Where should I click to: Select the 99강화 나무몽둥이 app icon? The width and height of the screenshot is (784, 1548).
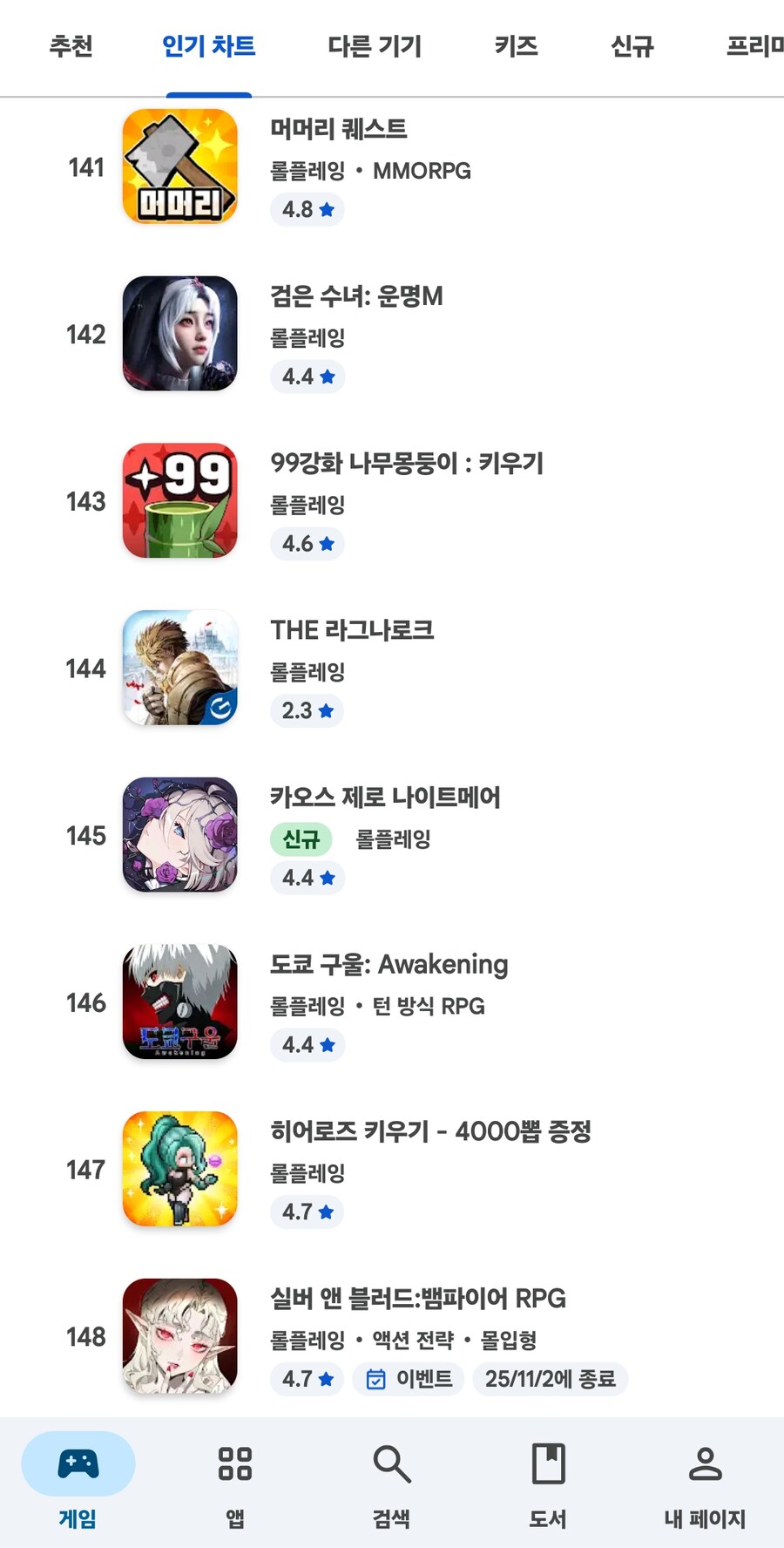(x=179, y=500)
